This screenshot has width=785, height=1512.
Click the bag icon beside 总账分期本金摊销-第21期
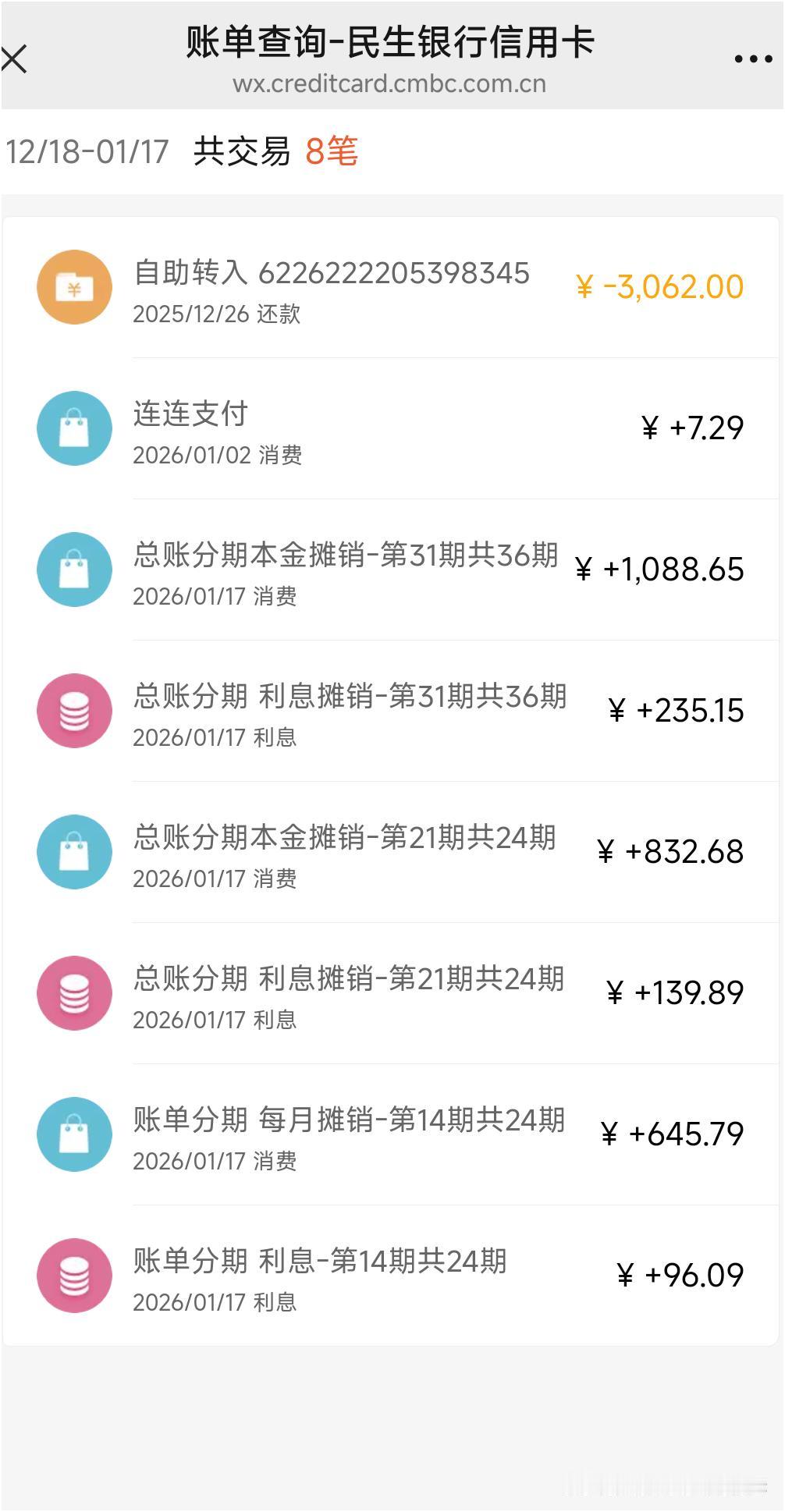(x=75, y=852)
